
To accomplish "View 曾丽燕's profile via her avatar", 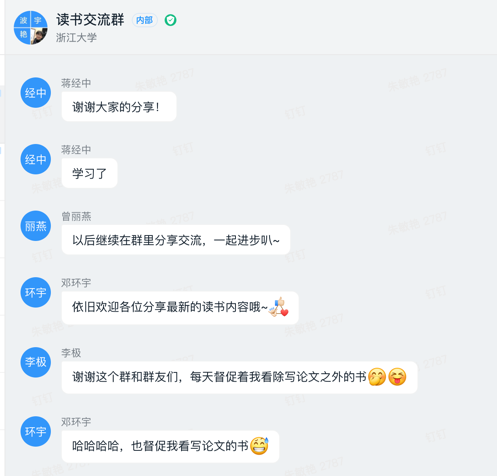I will coord(36,226).
